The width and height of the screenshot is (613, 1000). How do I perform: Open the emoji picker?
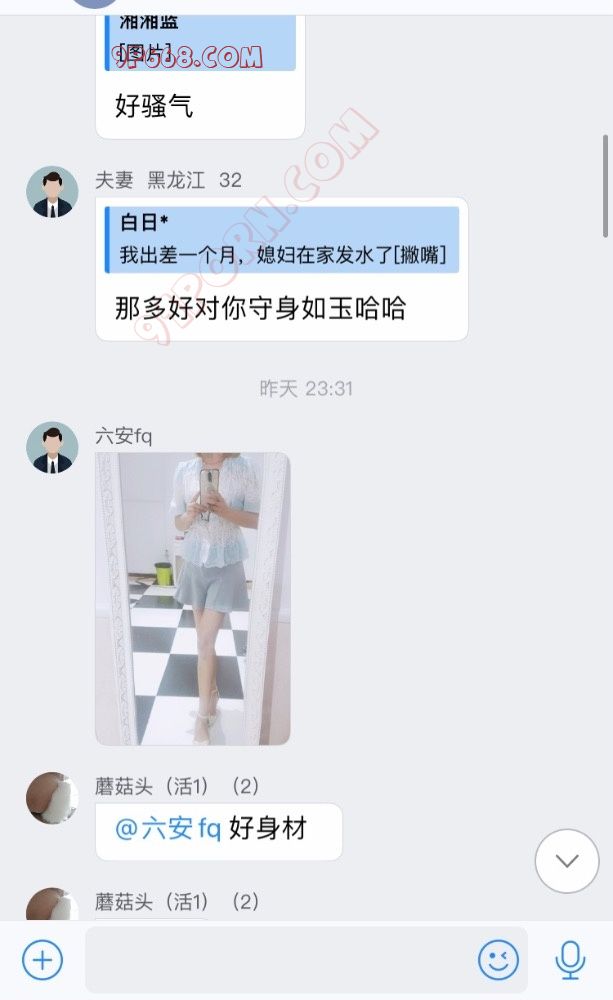498,960
